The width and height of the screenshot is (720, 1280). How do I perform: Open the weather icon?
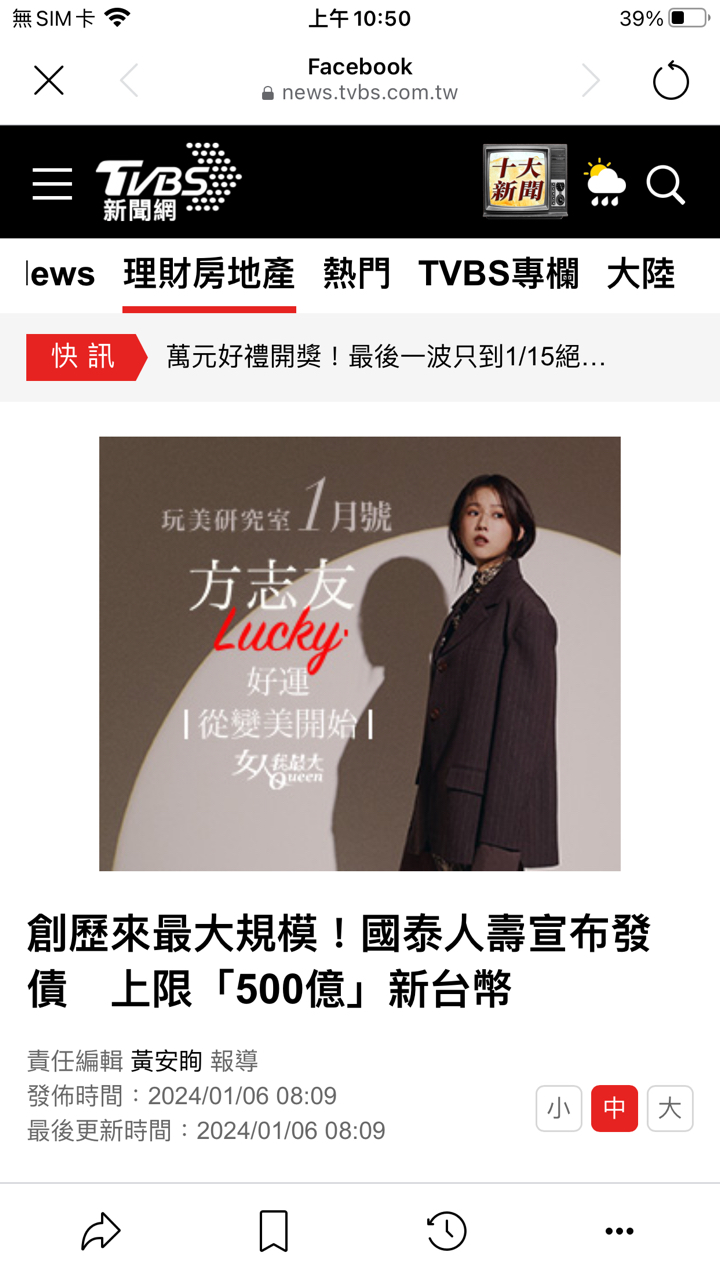click(x=605, y=183)
